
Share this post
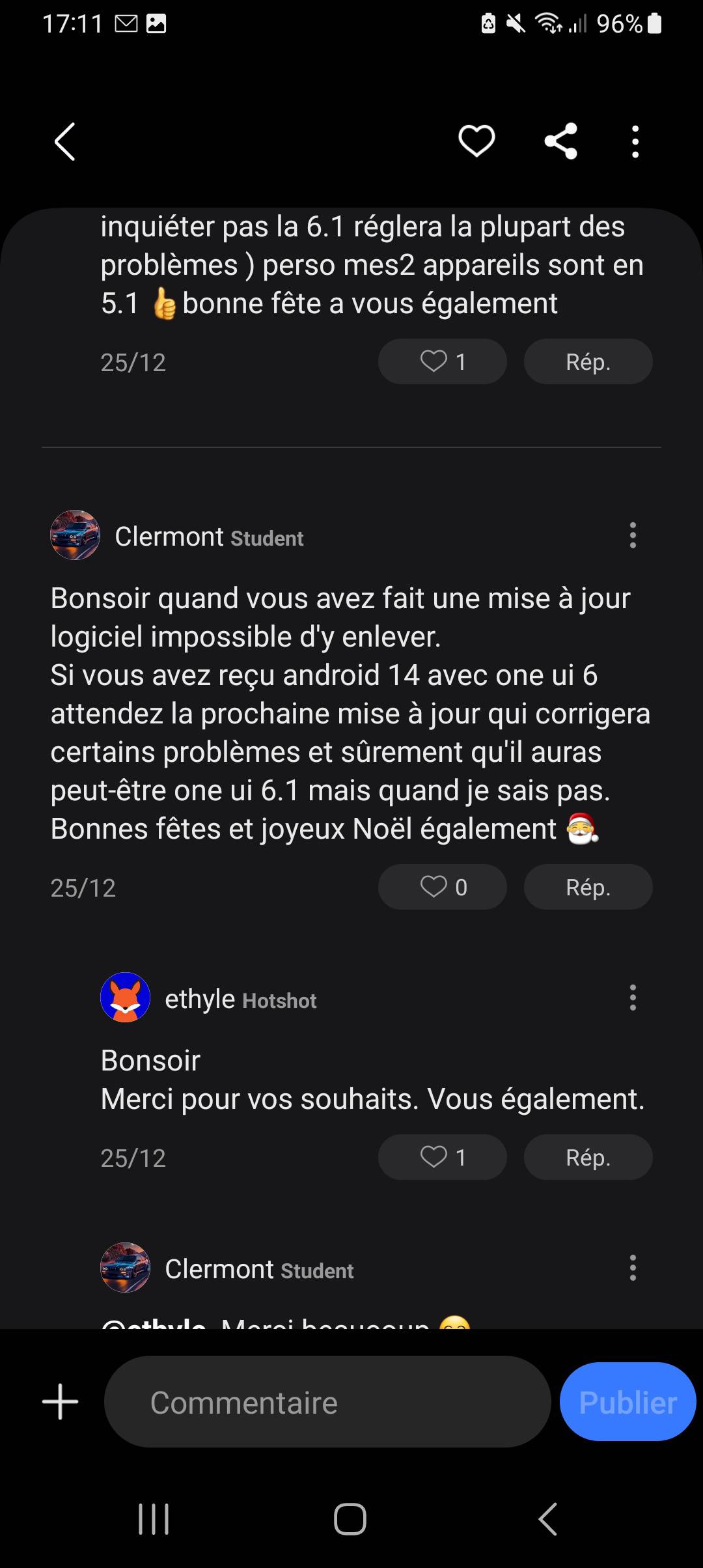(x=561, y=141)
